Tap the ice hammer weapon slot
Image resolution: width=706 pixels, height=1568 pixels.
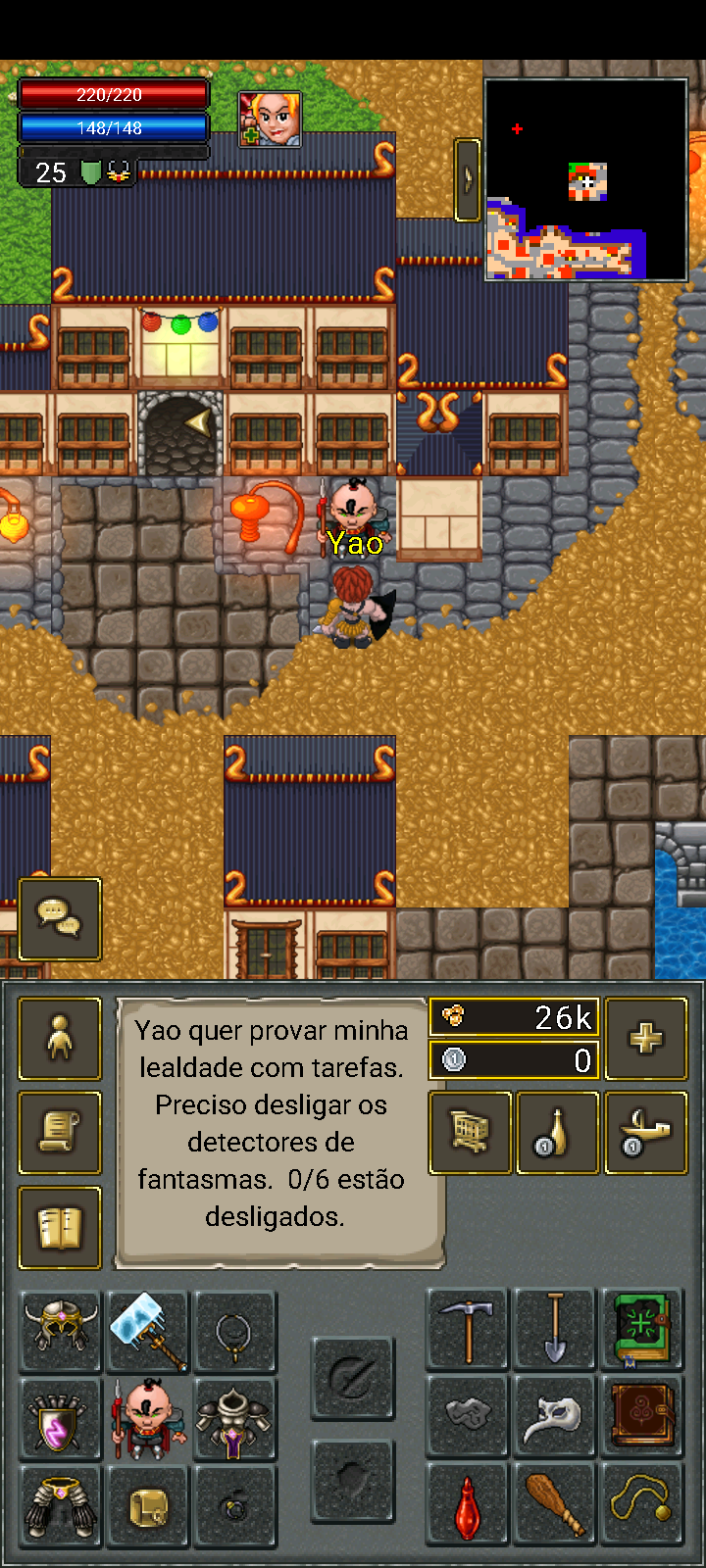pos(147,1330)
